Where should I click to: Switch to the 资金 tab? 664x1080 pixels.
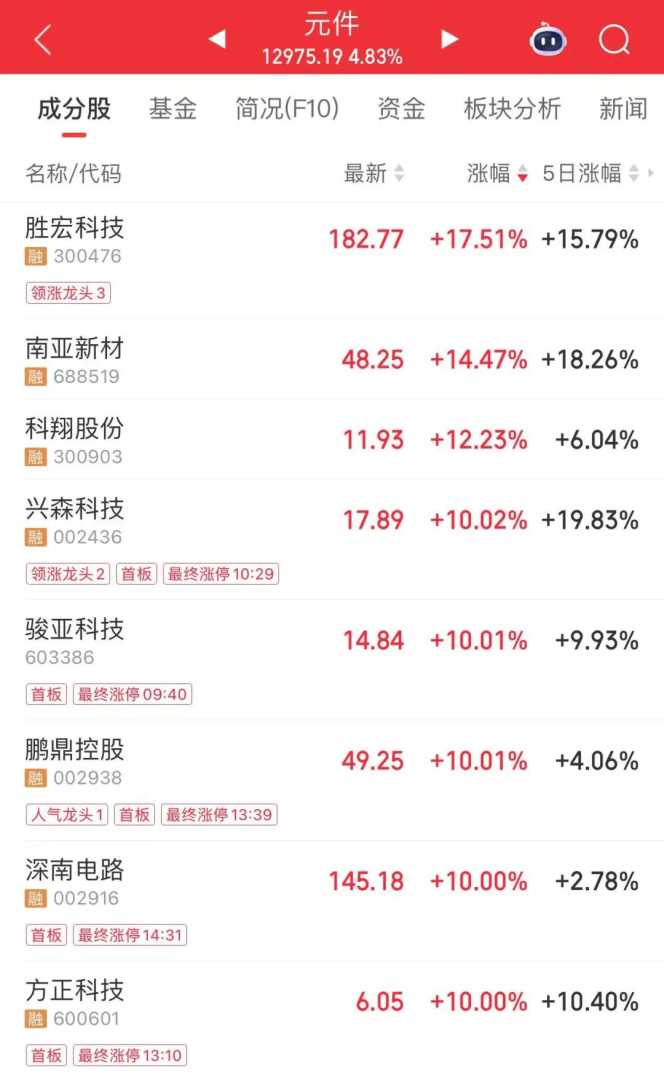[x=401, y=109]
